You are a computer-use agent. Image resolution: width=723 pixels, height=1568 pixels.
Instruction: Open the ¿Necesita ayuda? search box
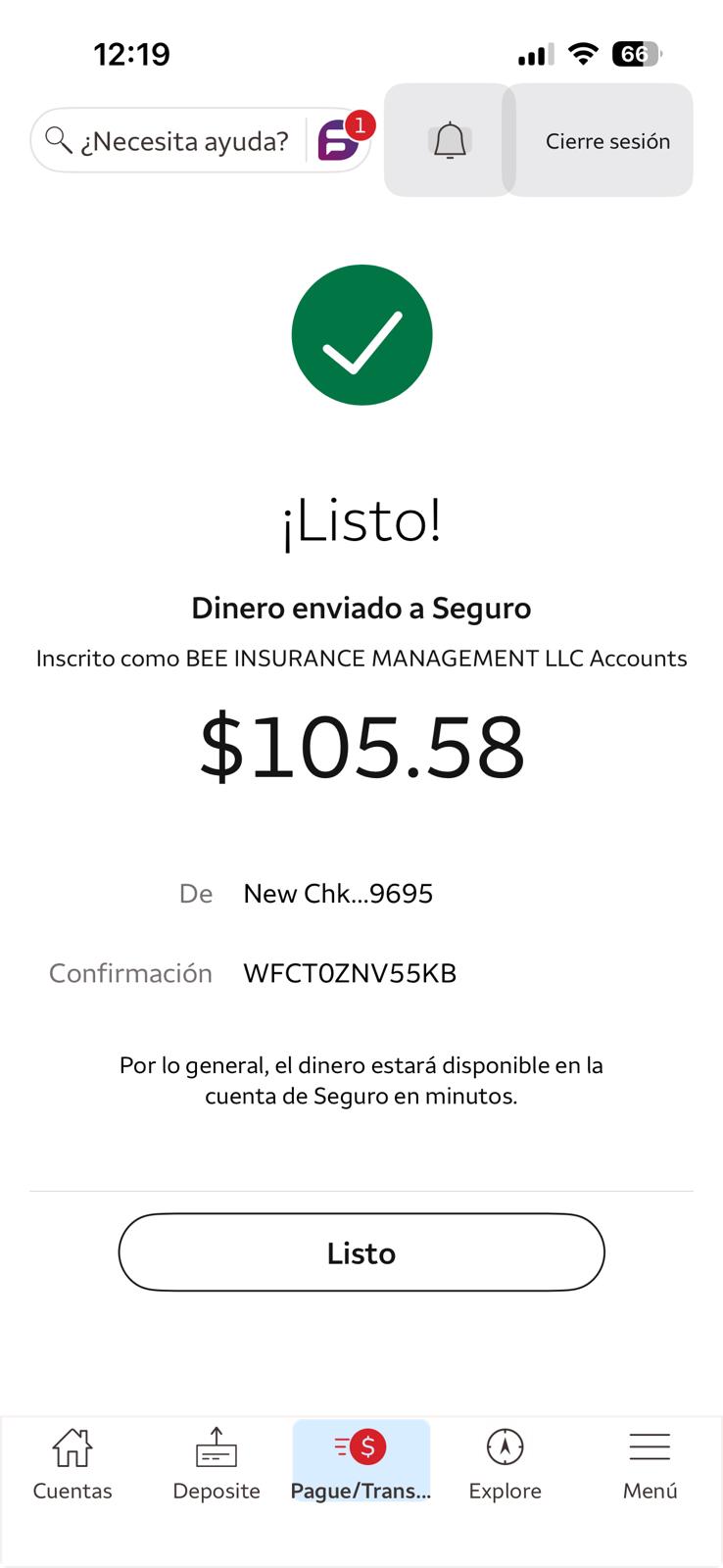pos(169,141)
